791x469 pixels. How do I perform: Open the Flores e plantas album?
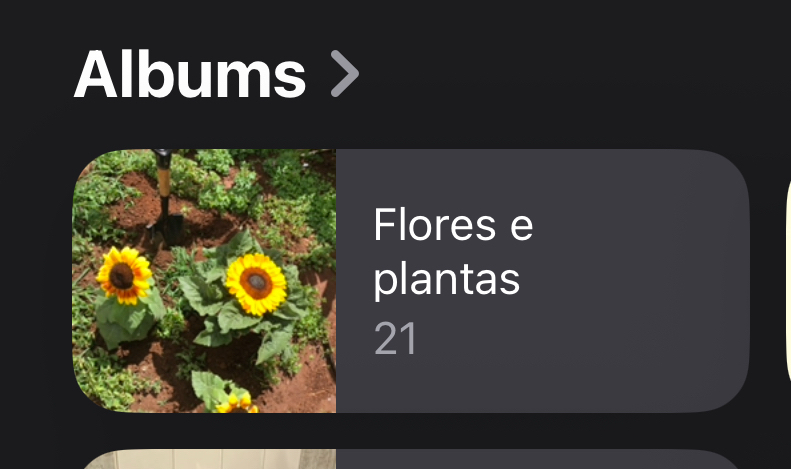[410, 281]
